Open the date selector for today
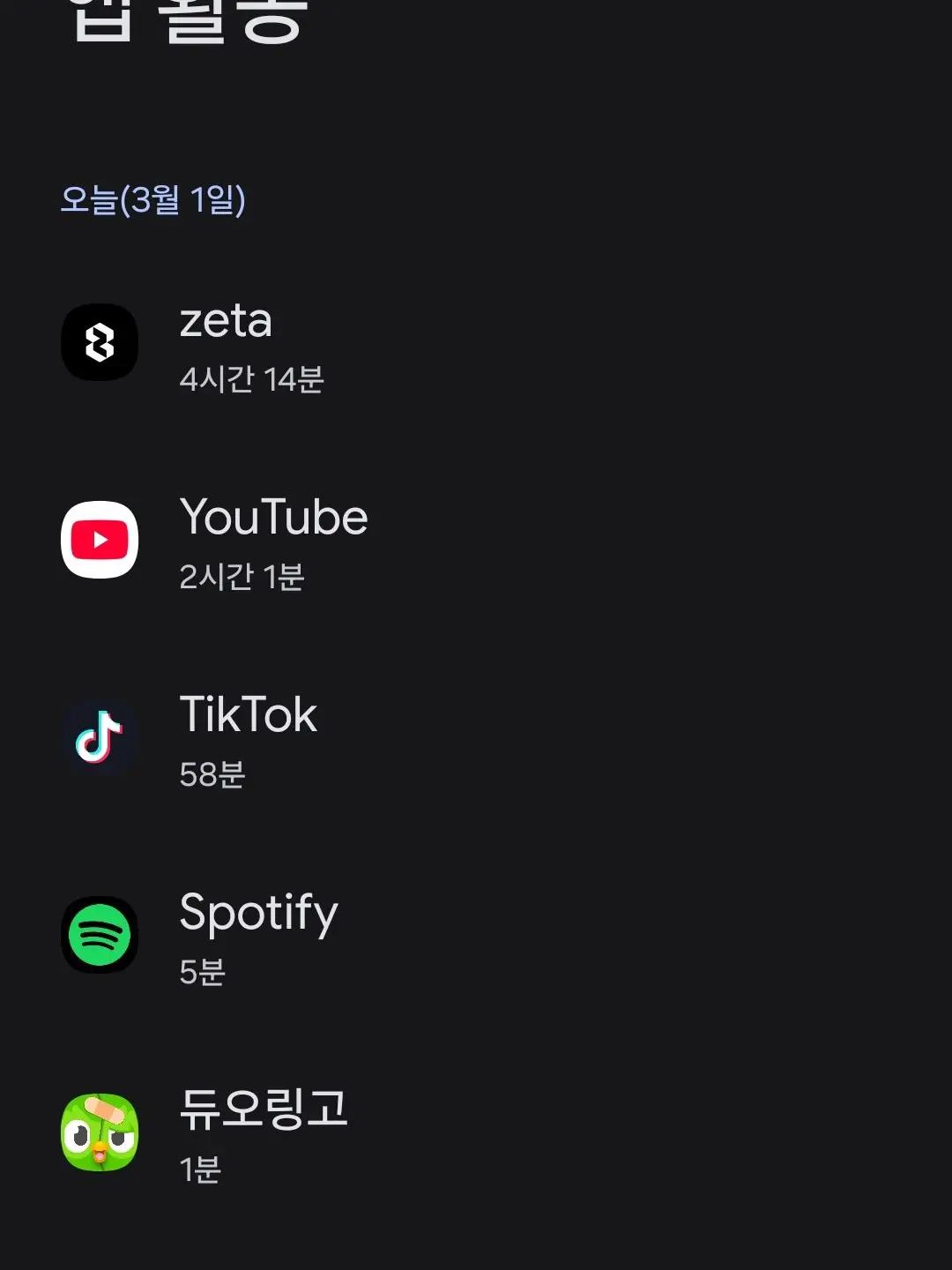952x1270 pixels. pyautogui.click(x=153, y=201)
